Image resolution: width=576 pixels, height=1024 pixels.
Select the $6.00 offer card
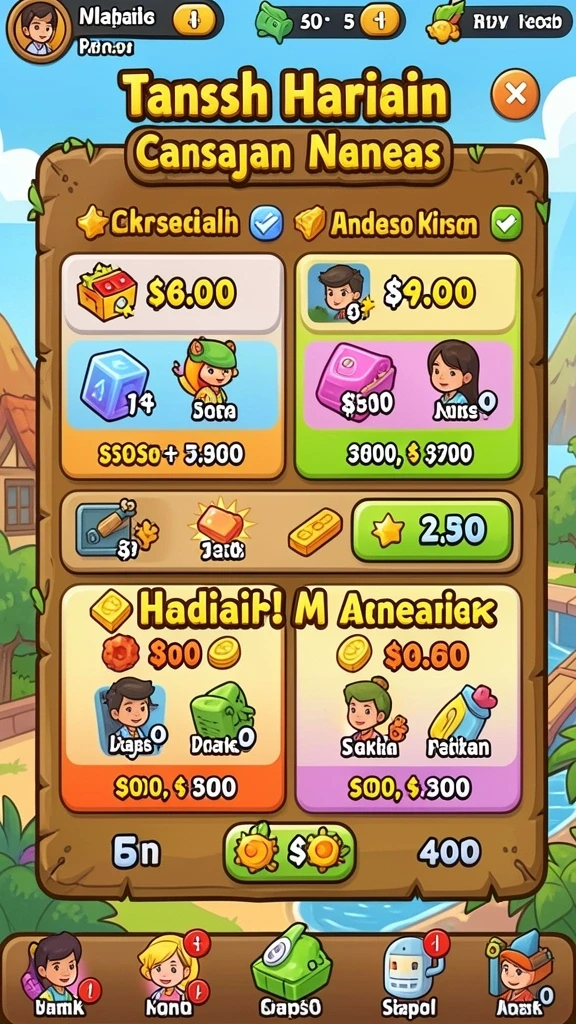[172, 366]
